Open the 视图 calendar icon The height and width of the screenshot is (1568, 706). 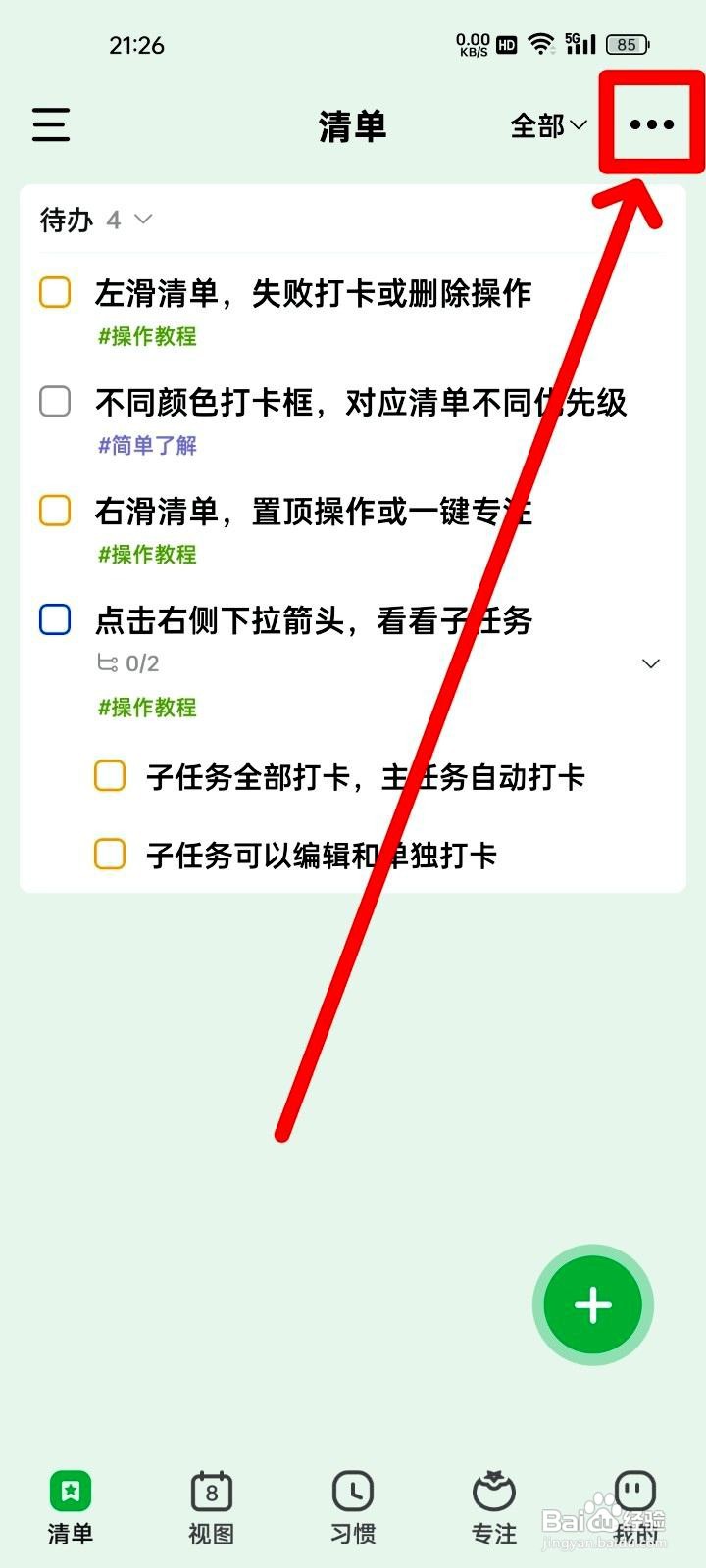coord(211,1493)
